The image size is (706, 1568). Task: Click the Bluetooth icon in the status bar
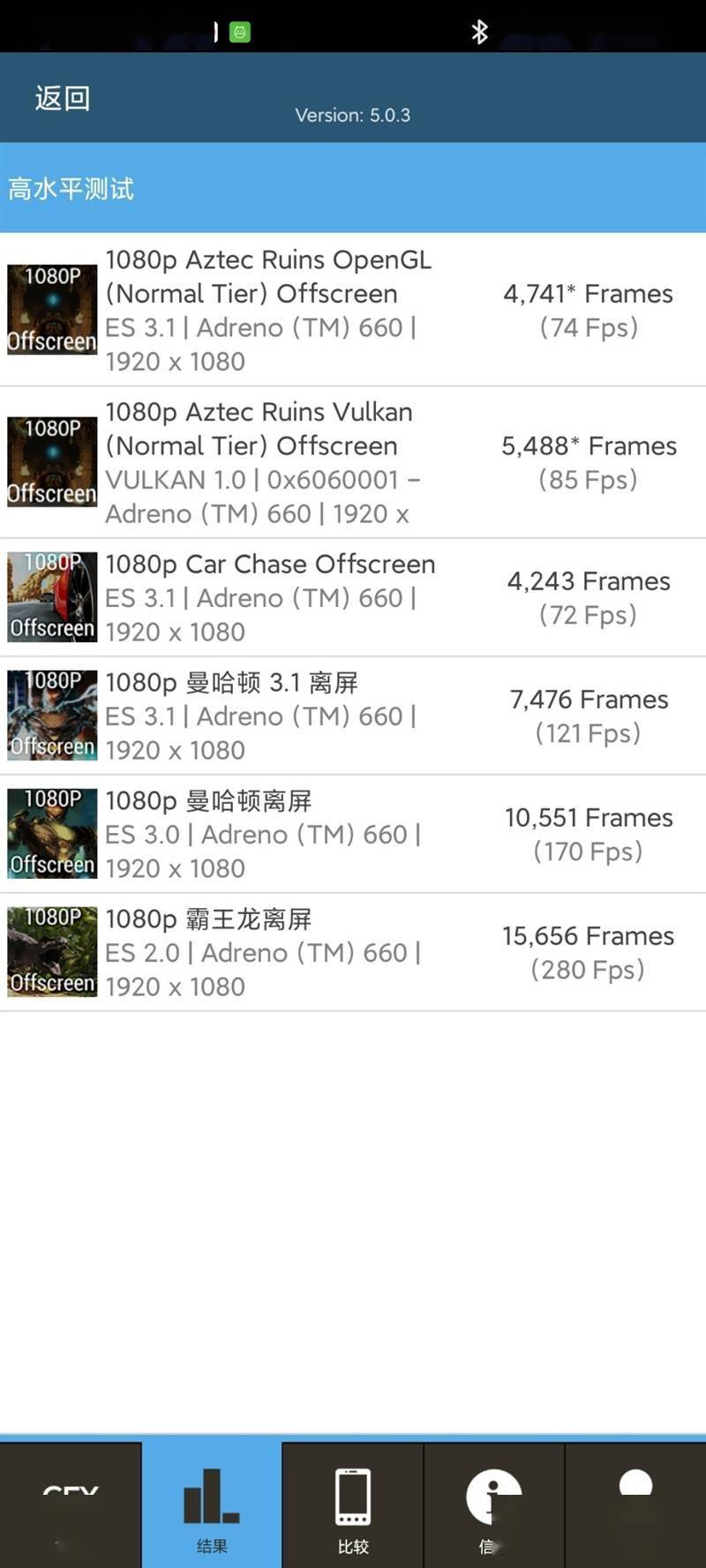(x=479, y=32)
